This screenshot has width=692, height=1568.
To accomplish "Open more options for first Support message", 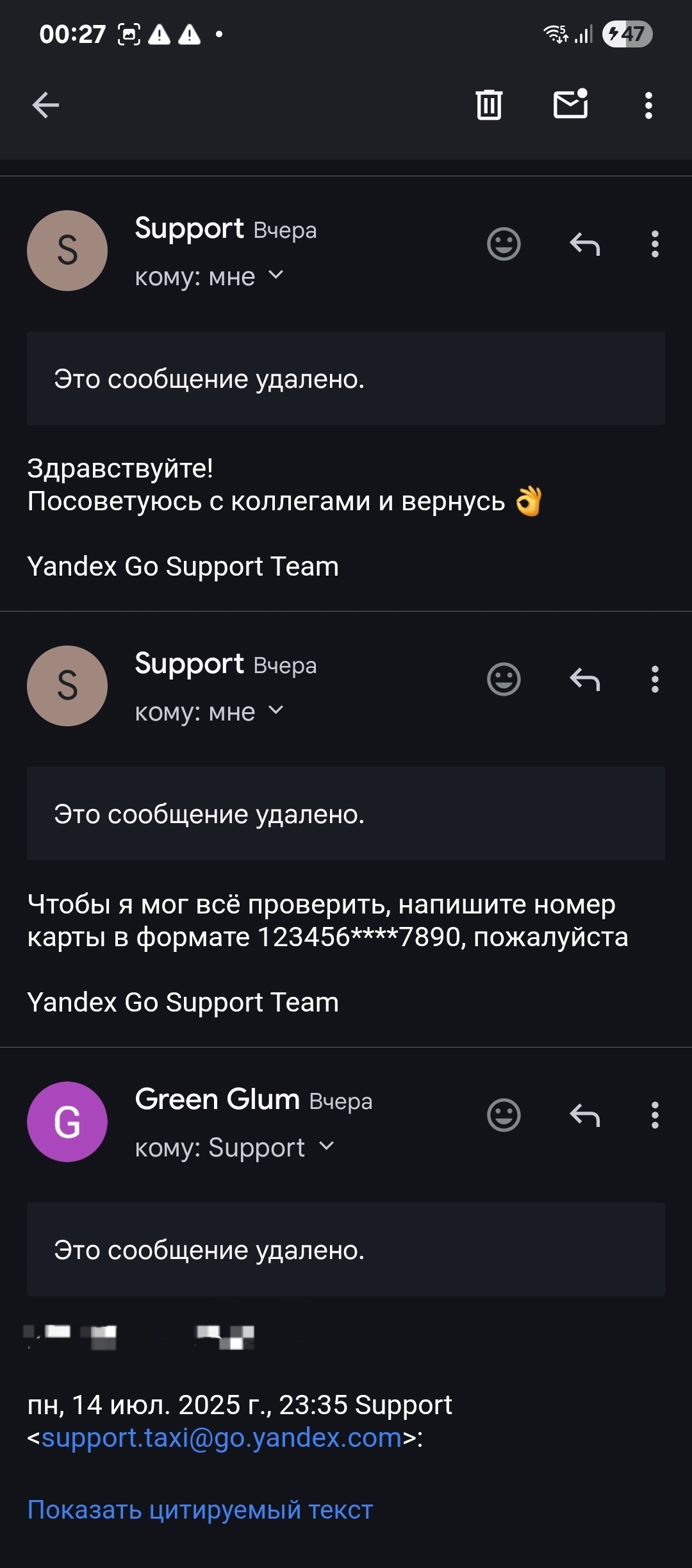I will click(654, 244).
